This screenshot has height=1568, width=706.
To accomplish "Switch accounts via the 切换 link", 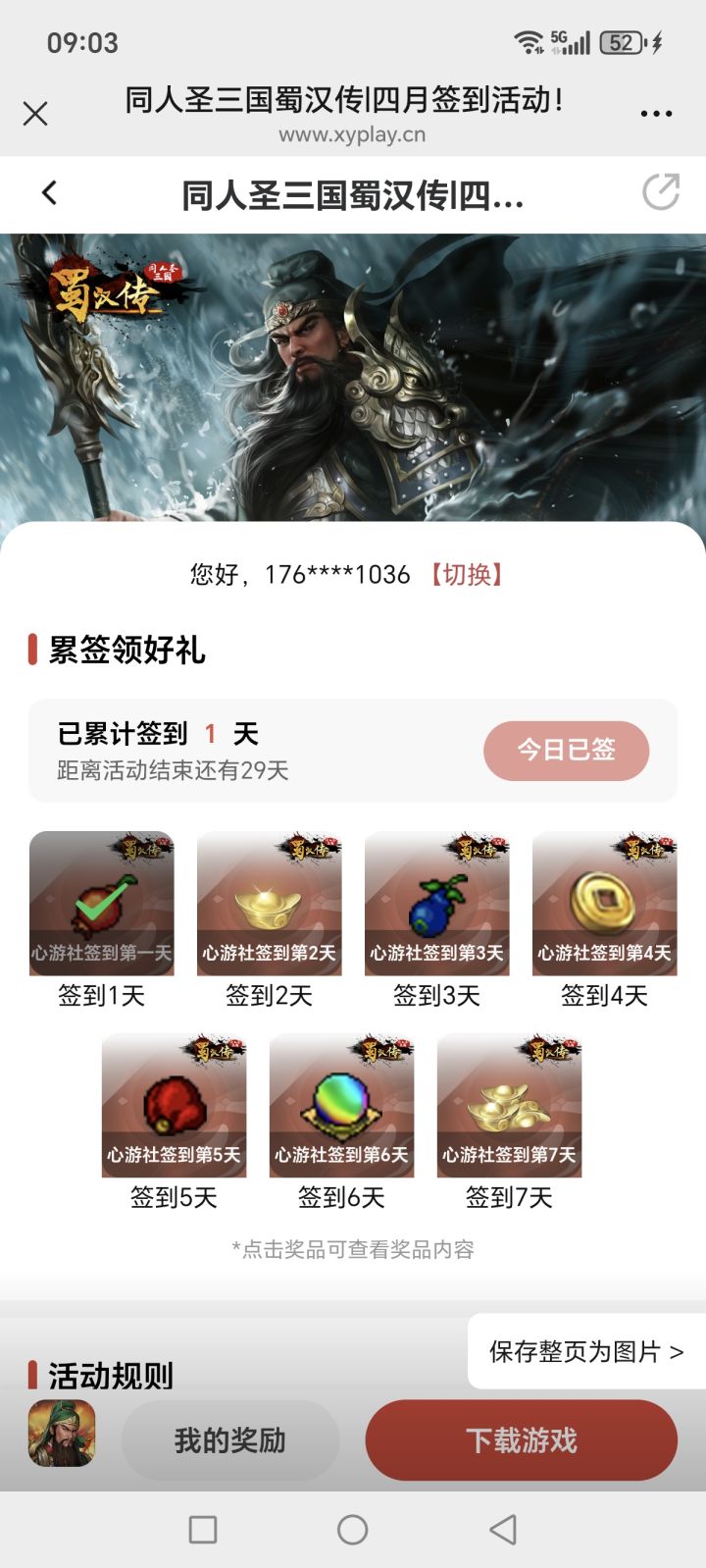I will pos(468,575).
